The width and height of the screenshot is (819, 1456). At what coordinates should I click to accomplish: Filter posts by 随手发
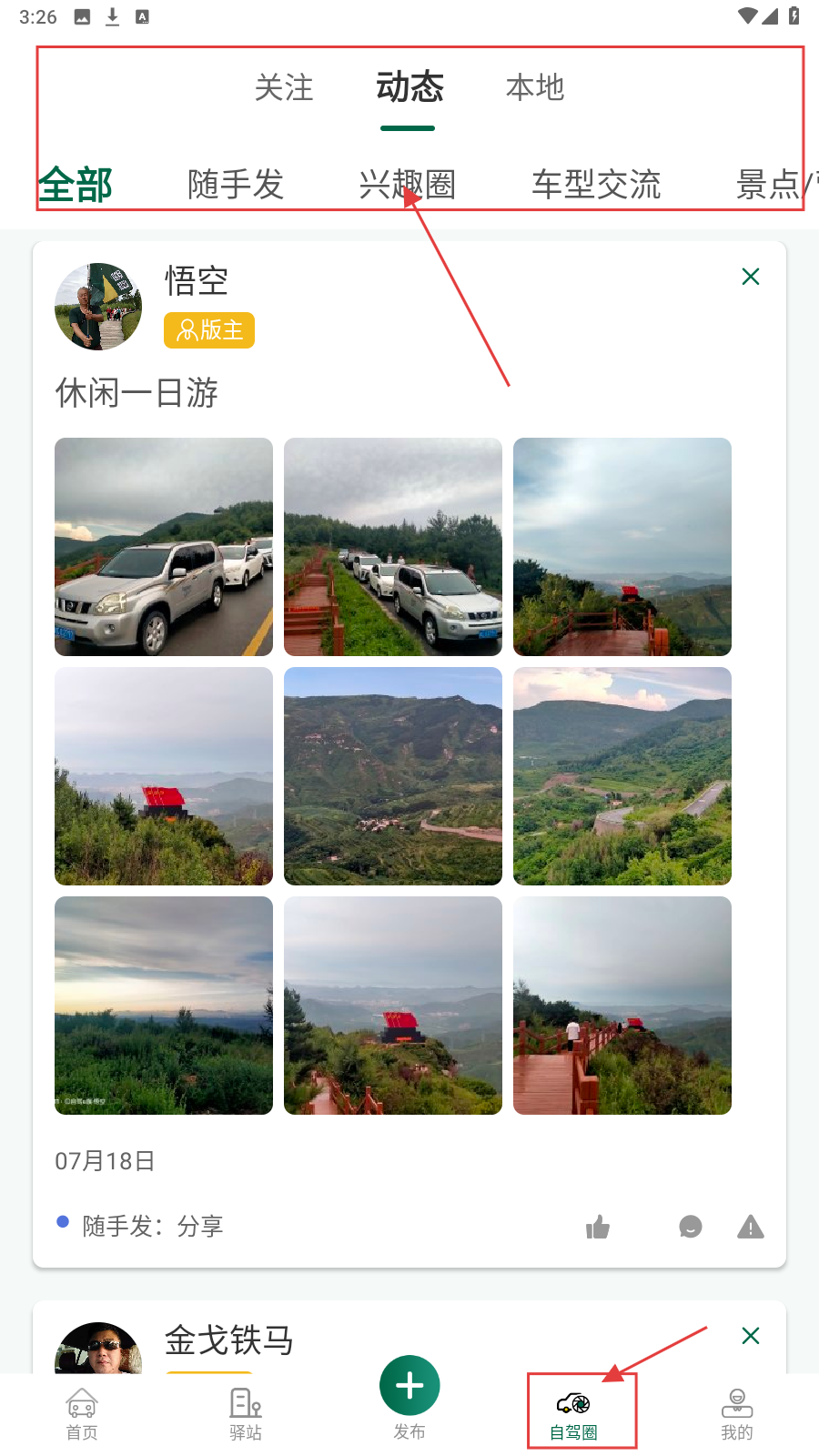coord(236,185)
